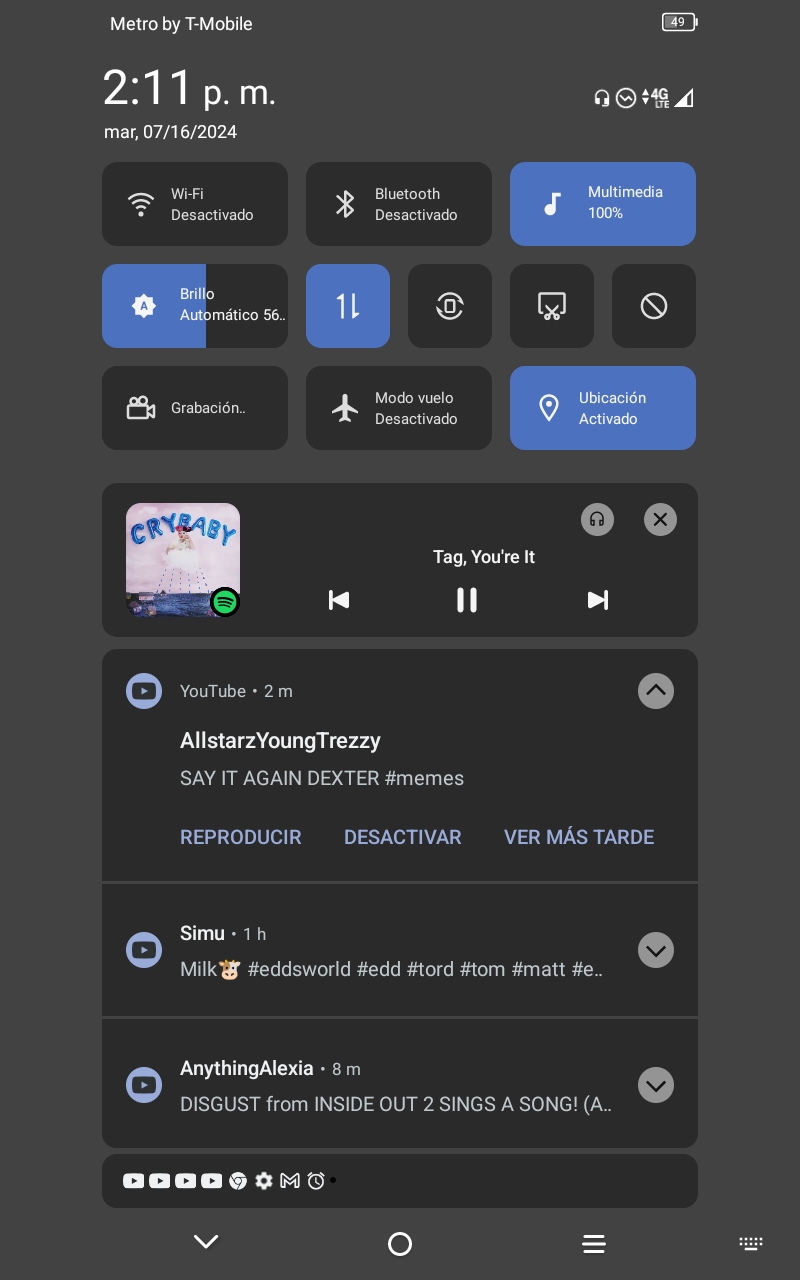This screenshot has width=800, height=1280.
Task: Toggle the mobile data tile
Action: click(x=347, y=306)
